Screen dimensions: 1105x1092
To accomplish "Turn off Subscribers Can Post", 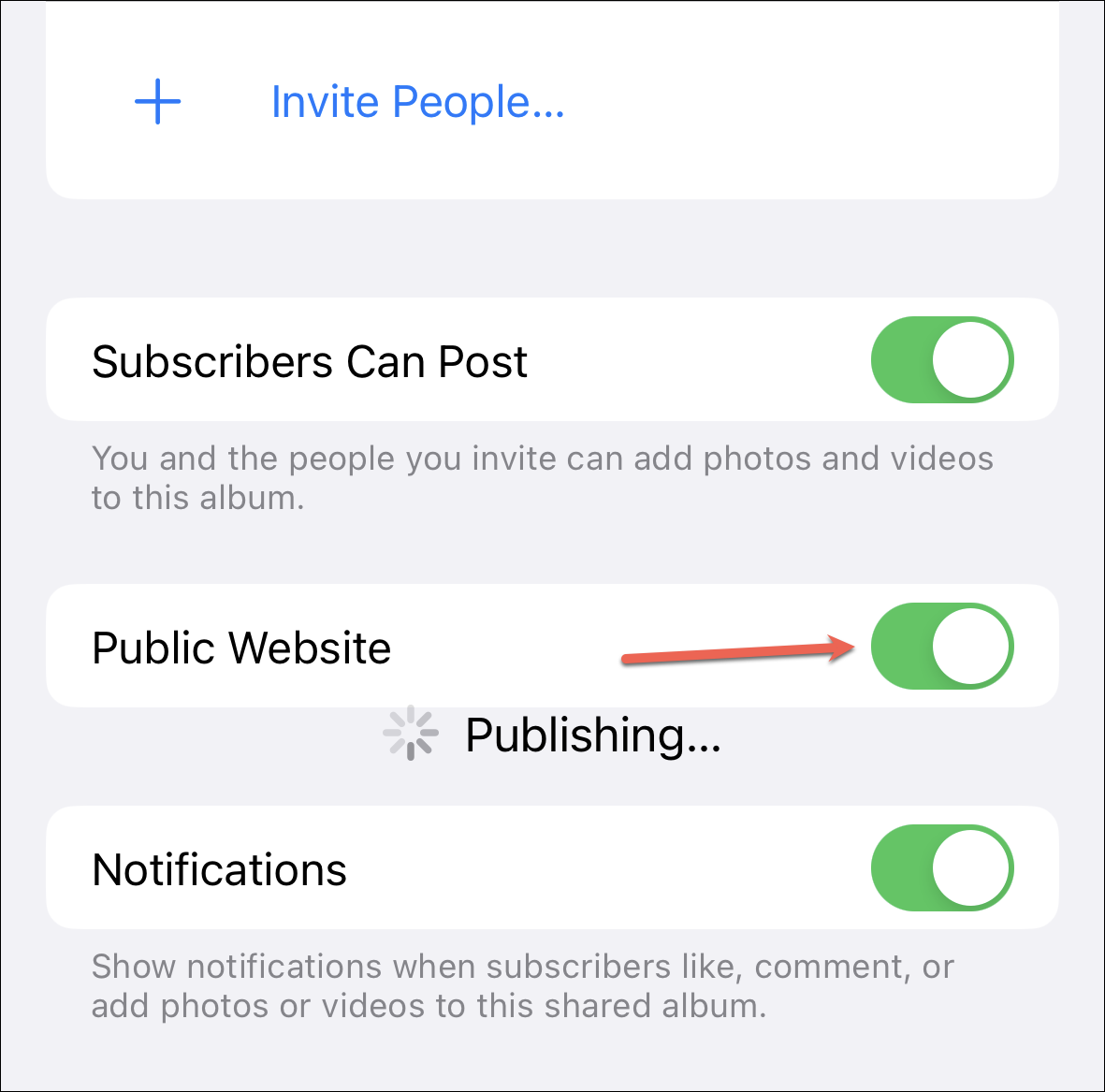I will click(x=941, y=360).
